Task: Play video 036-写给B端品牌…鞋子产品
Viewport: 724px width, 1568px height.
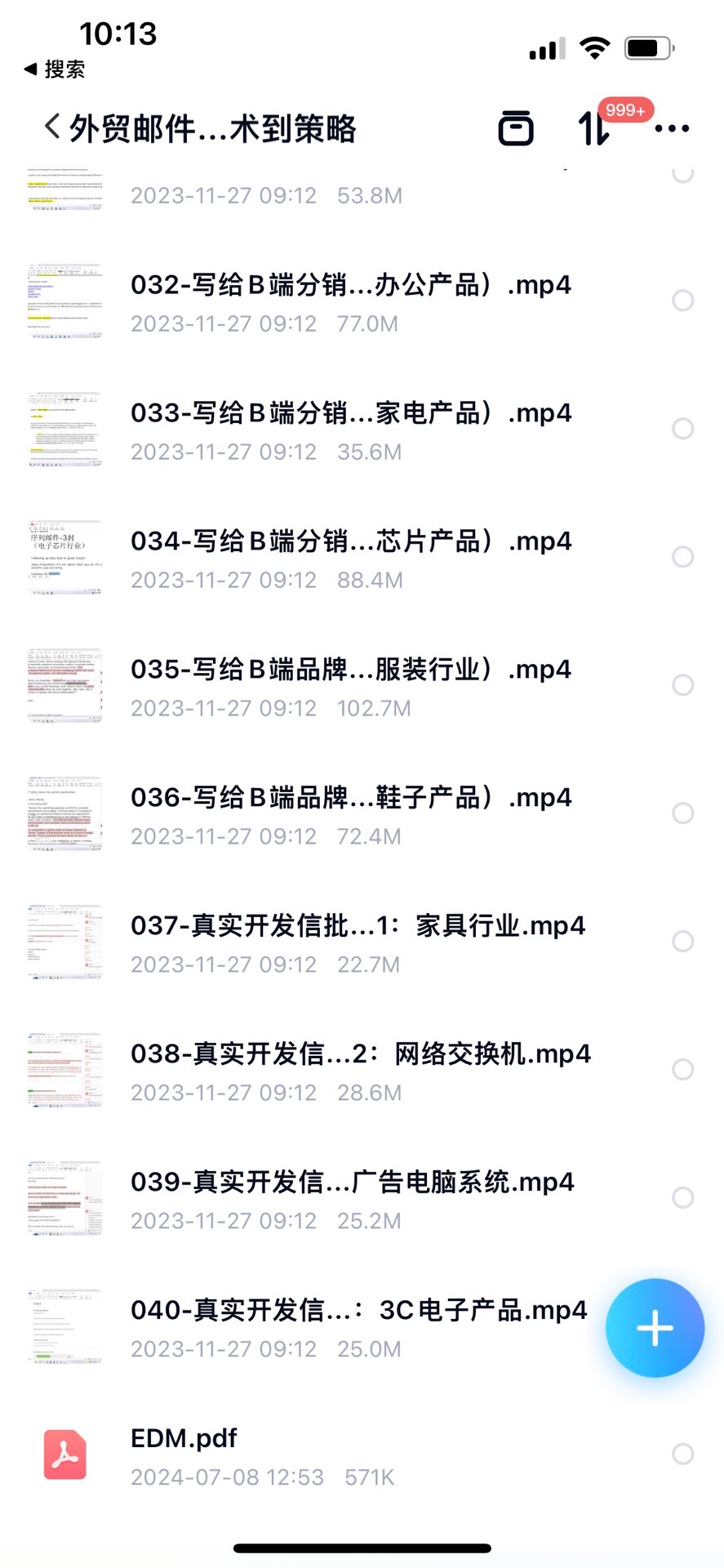Action: coord(350,798)
